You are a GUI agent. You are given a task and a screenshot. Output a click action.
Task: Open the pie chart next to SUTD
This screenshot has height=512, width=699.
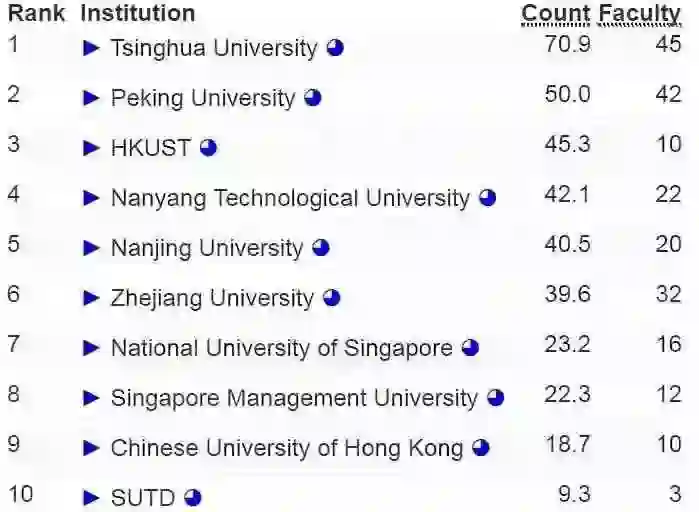pos(193,498)
